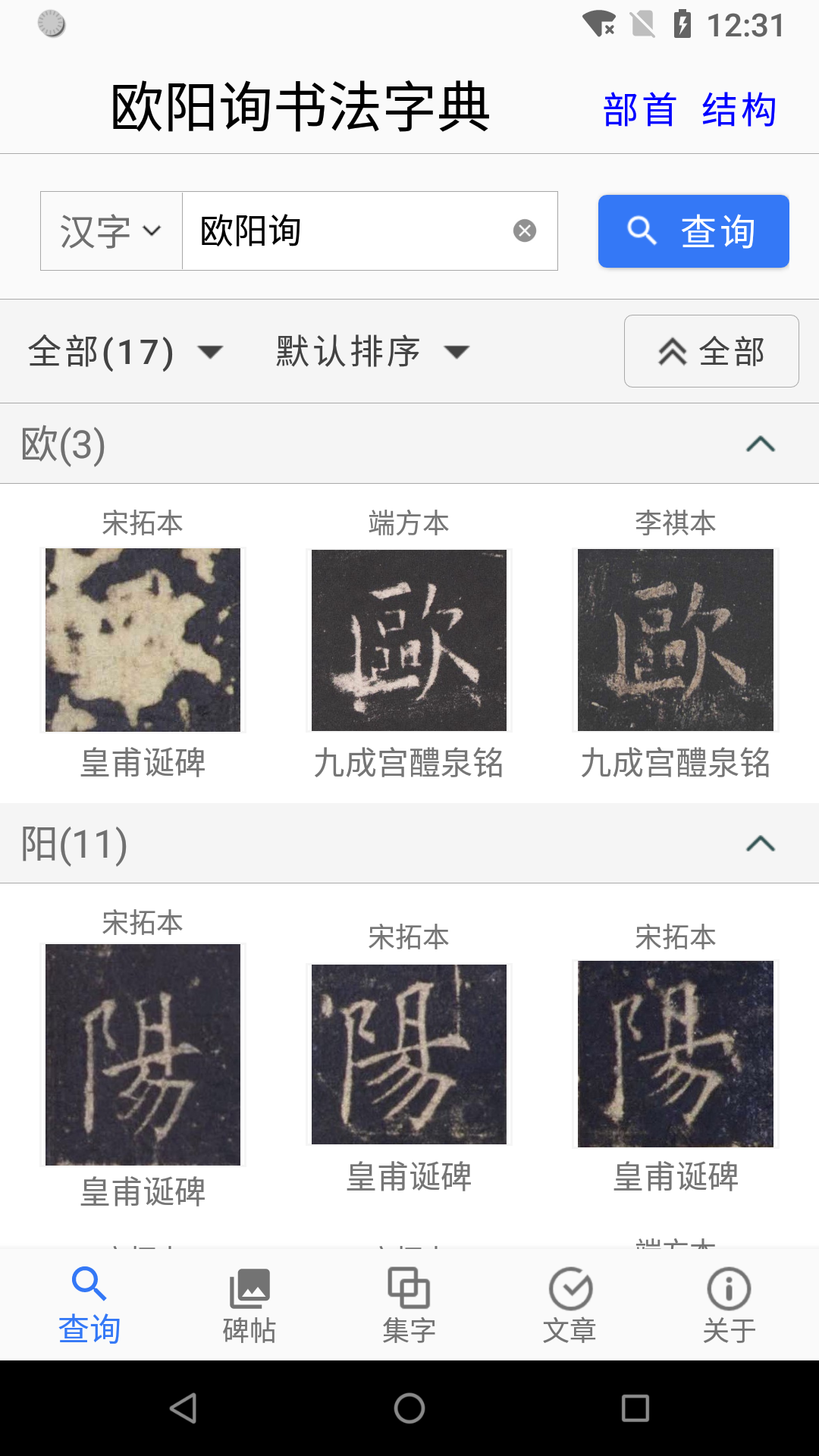Switch to the 集字 tab
819x1456 pixels.
(409, 1305)
